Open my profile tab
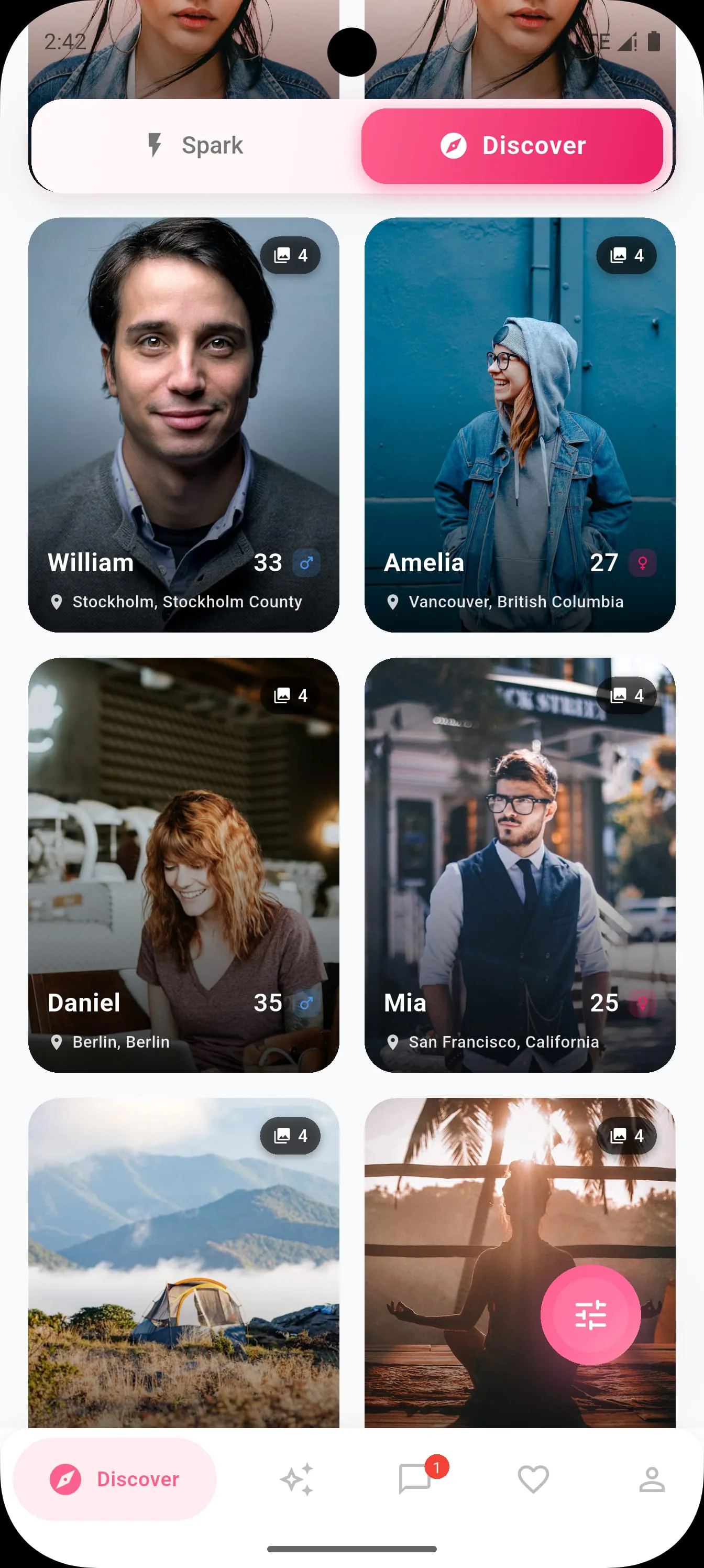This screenshot has height=1568, width=704. coord(651,1478)
